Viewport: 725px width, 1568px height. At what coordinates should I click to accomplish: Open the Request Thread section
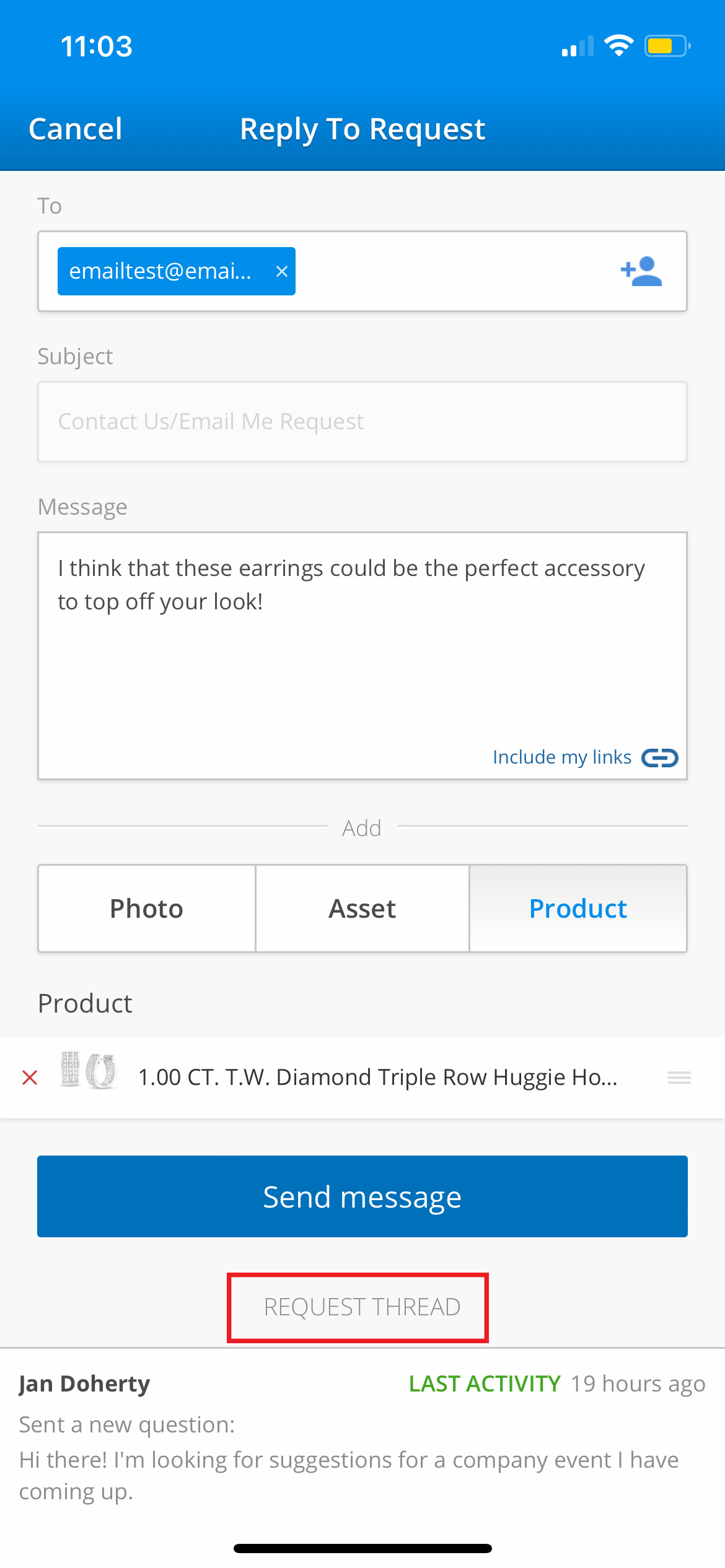(362, 1307)
